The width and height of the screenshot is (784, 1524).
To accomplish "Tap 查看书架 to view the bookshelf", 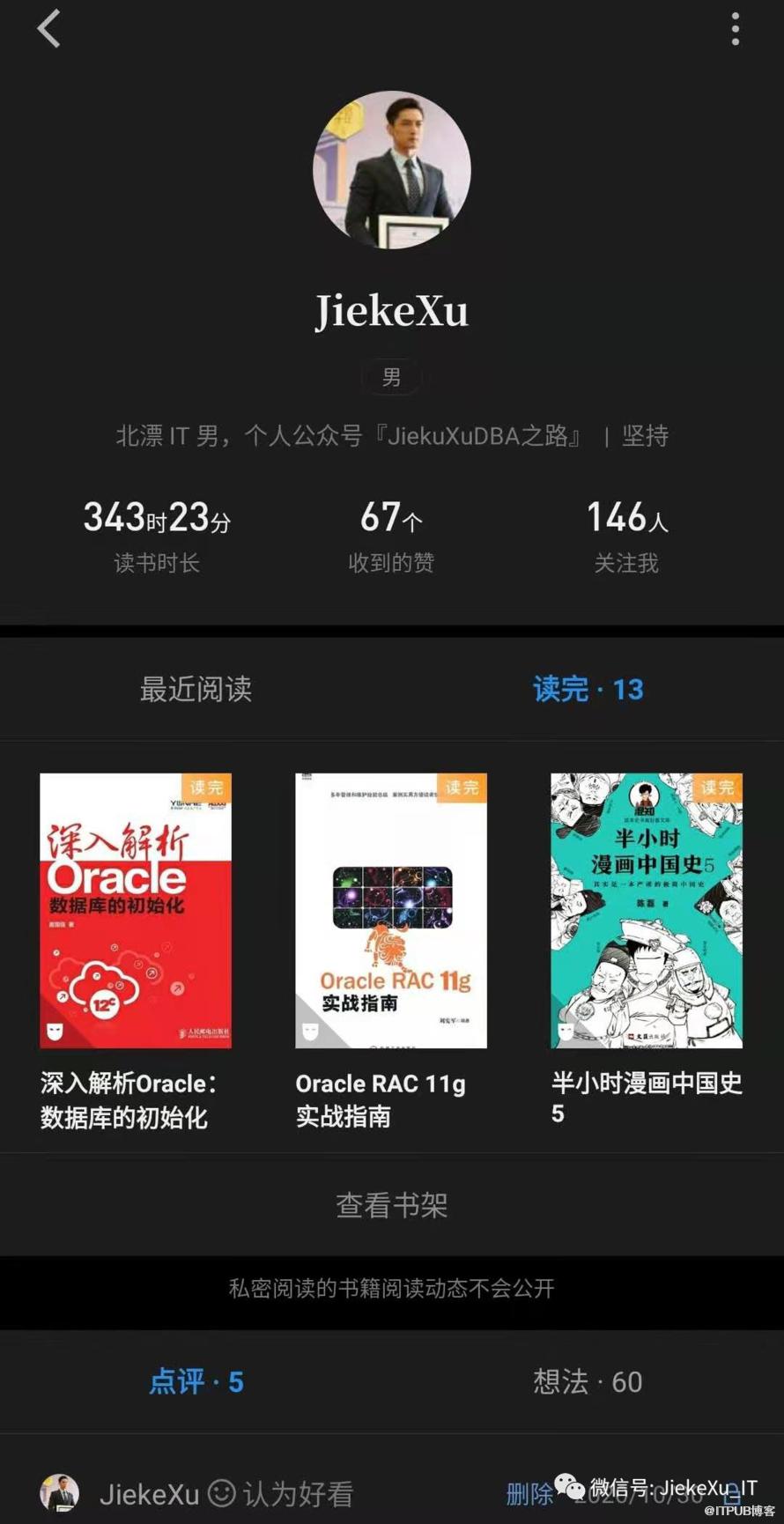I will [392, 1204].
